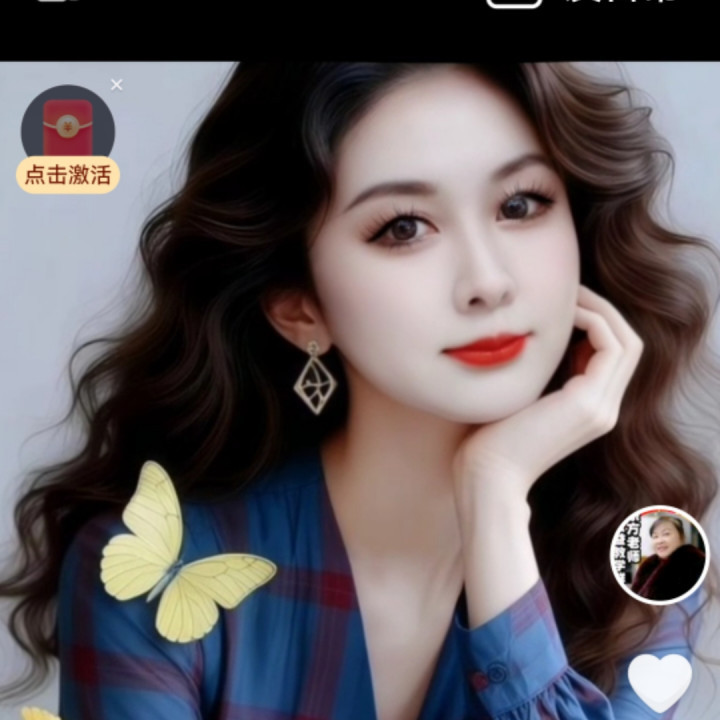Open the creator's profile avatar
Image resolution: width=720 pixels, height=720 pixels.
660,555
